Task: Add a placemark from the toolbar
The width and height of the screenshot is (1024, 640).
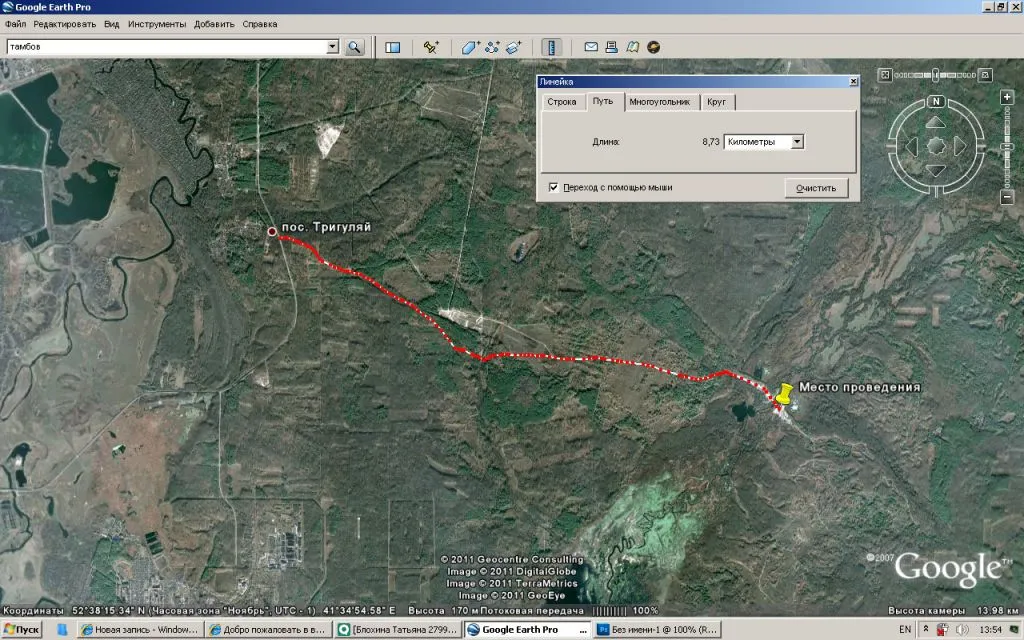Action: tap(431, 47)
